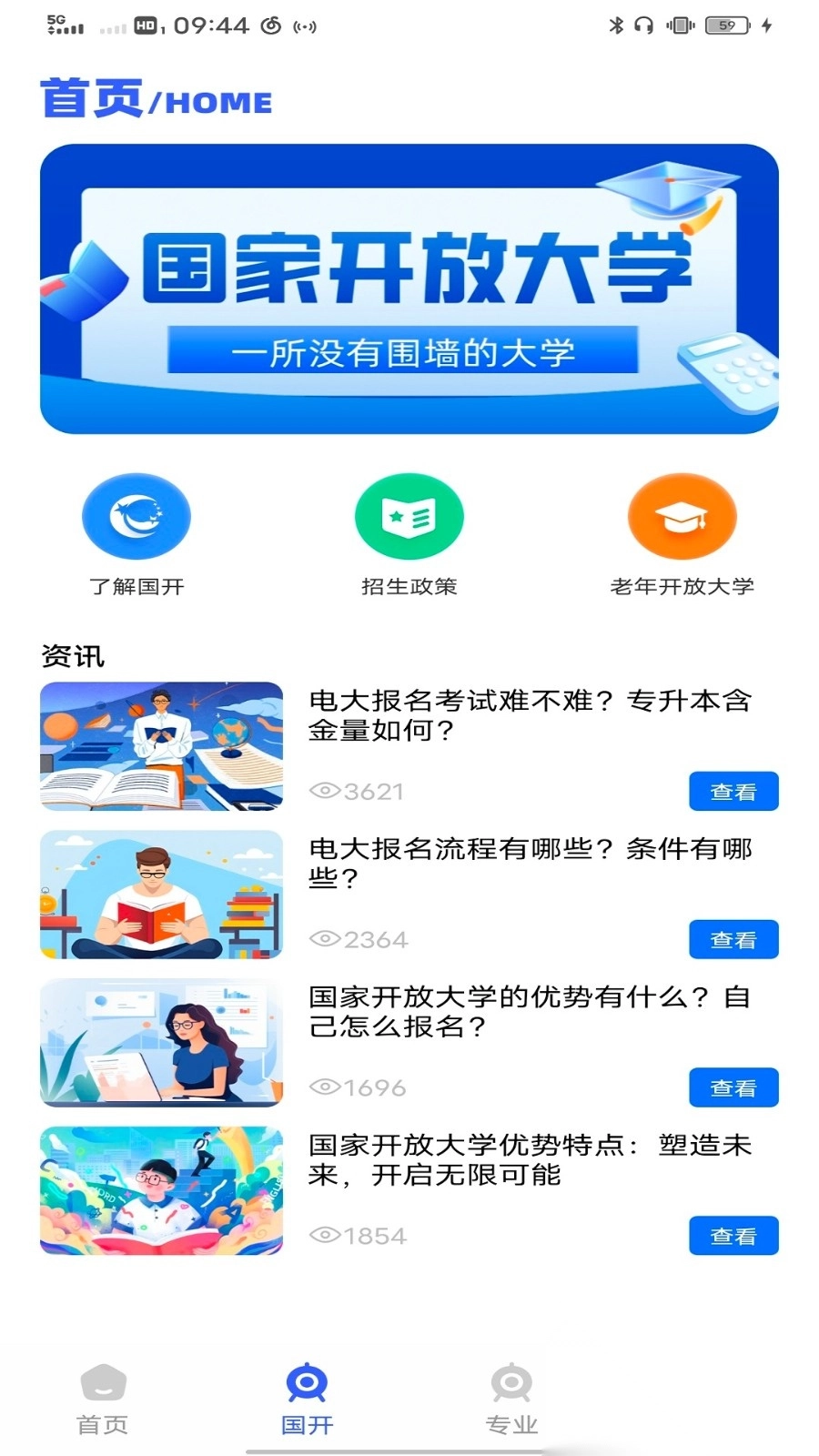This screenshot has width=819, height=1456.
Task: Tap 查看 for 电大报名考试难不难 article
Action: click(x=733, y=791)
